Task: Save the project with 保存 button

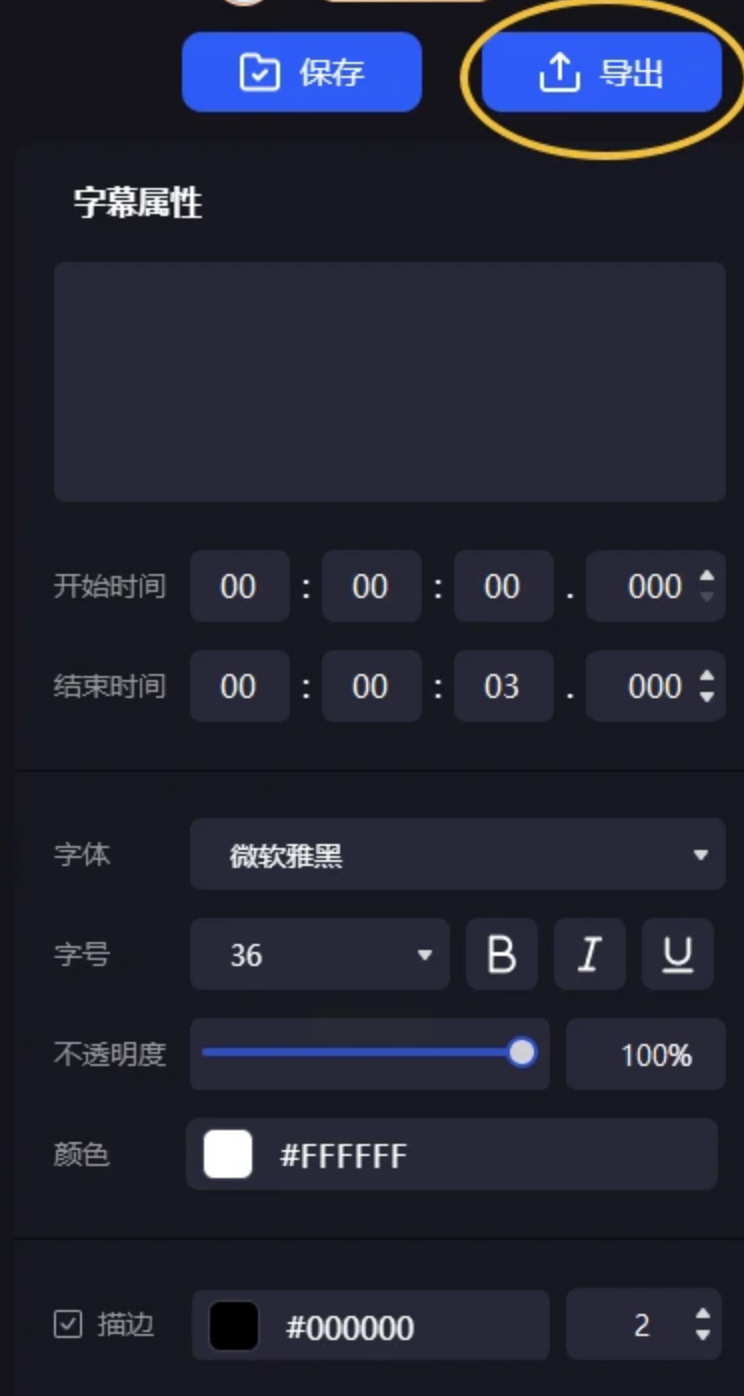Action: pos(301,72)
